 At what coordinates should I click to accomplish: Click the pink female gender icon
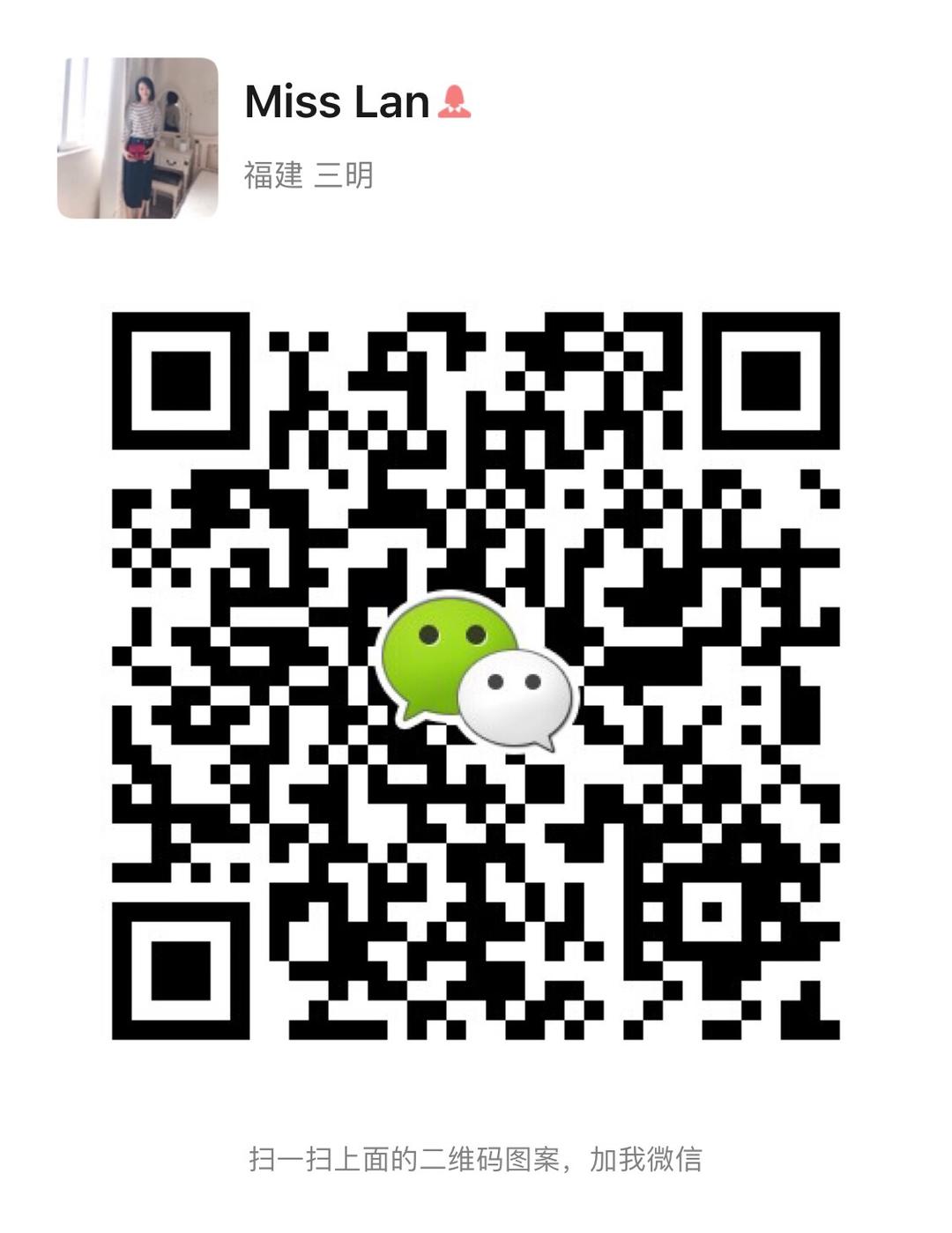pos(452,102)
